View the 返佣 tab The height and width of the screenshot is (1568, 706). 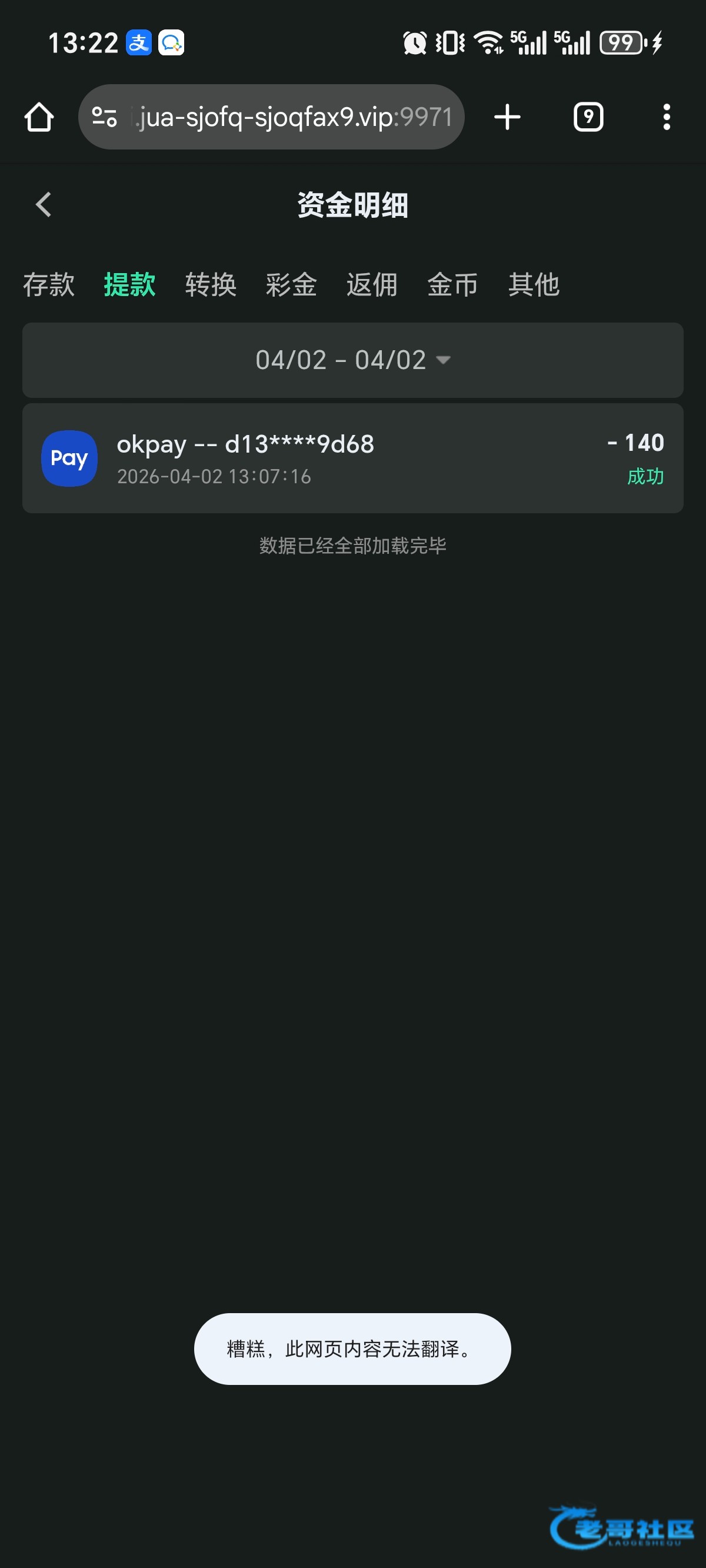pos(372,285)
